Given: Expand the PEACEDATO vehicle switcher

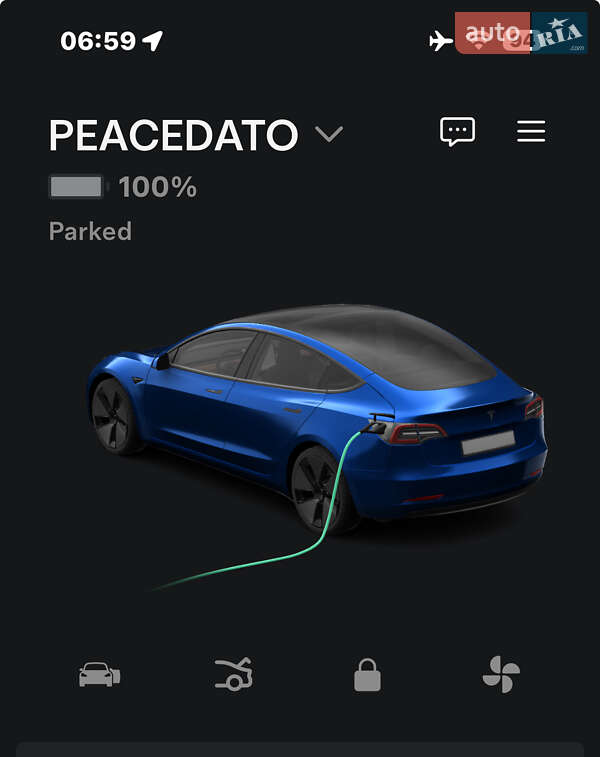Looking at the screenshot, I should click(x=329, y=134).
